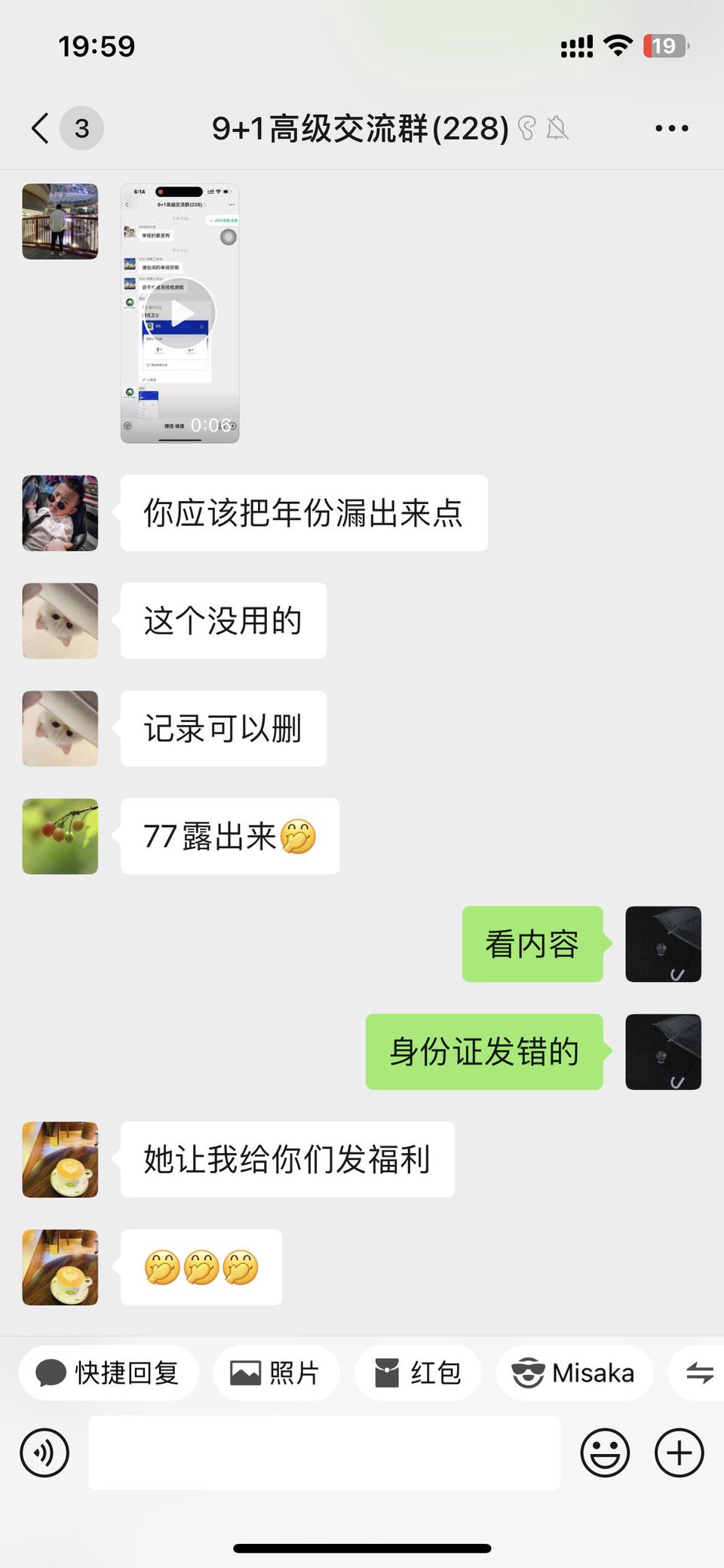This screenshot has height=1568, width=724.
Task: Open the group chat overflow menu
Action: 671,128
